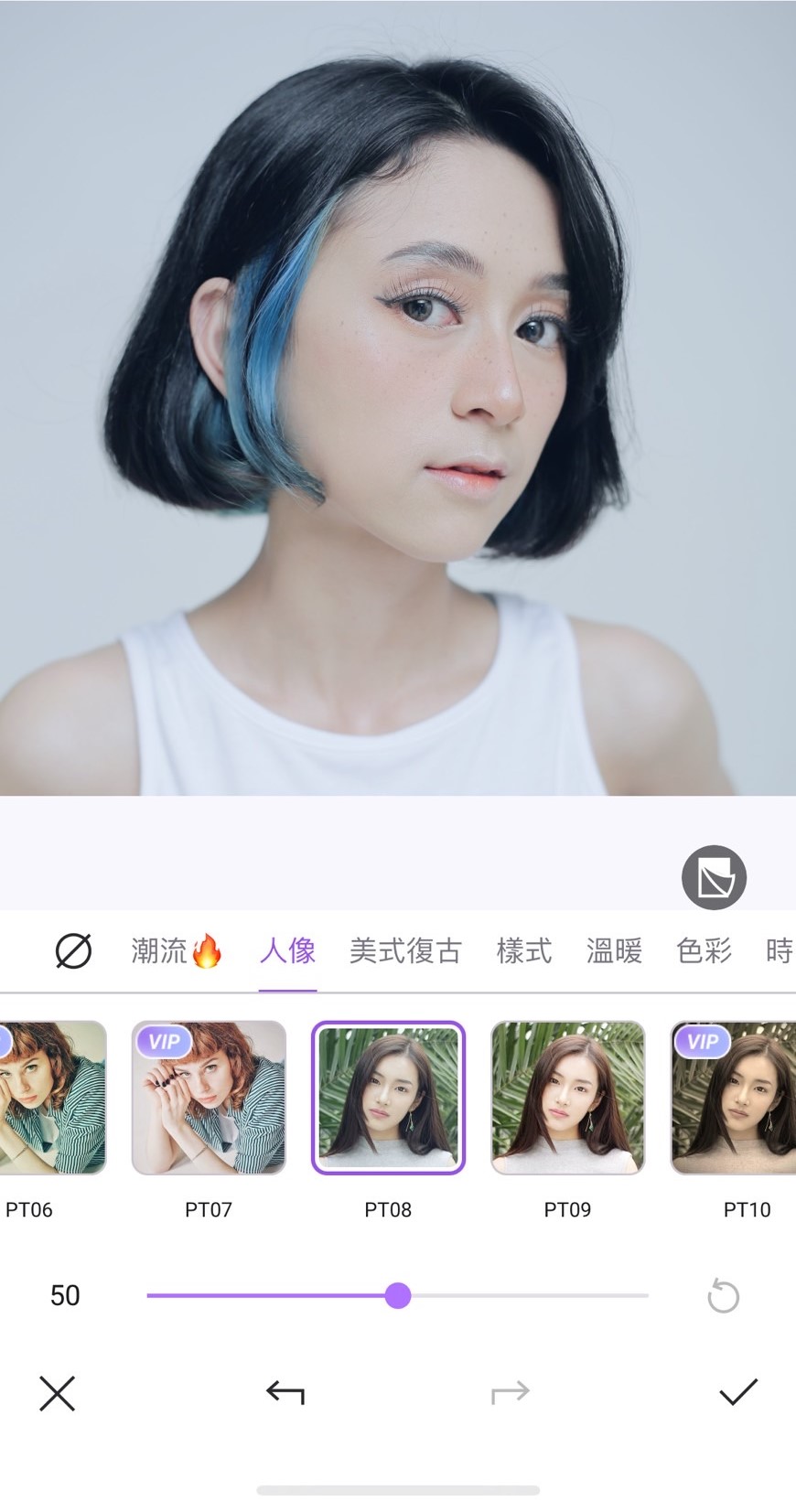796x1512 pixels.
Task: Open the 美式復古 filter category
Action: click(406, 951)
